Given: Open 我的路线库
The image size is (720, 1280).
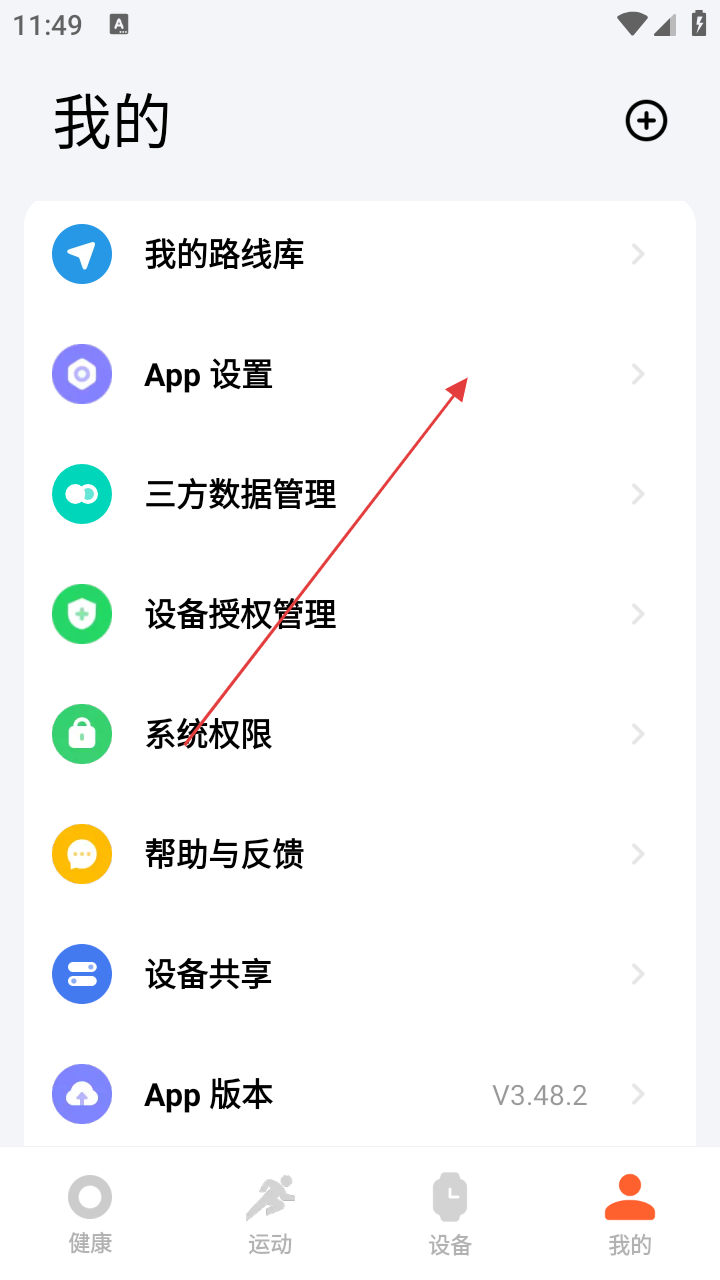Looking at the screenshot, I should tap(360, 255).
